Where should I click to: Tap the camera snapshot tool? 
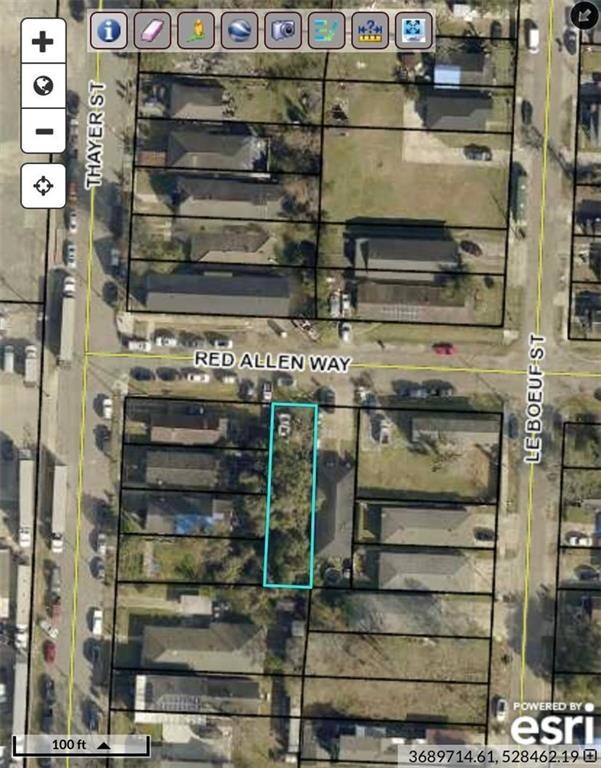pos(283,30)
